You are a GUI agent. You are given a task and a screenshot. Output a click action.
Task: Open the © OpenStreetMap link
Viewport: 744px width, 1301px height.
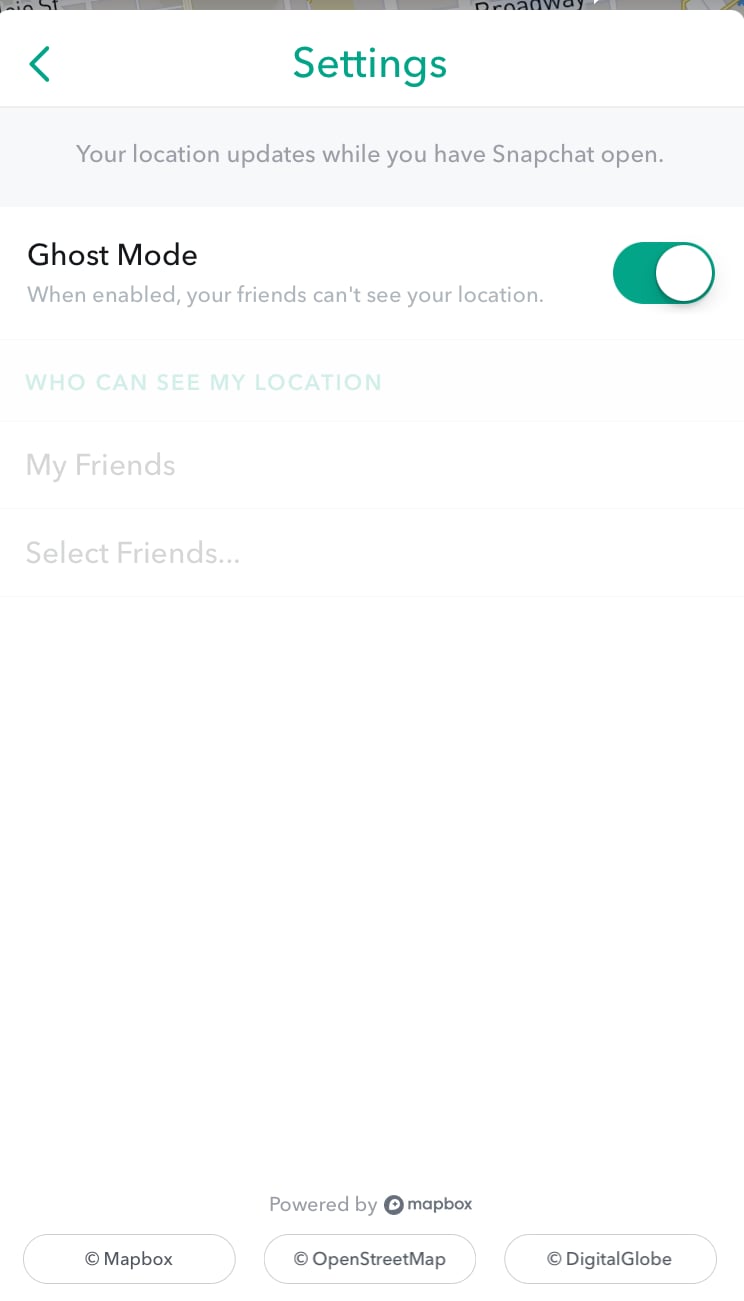[370, 1258]
